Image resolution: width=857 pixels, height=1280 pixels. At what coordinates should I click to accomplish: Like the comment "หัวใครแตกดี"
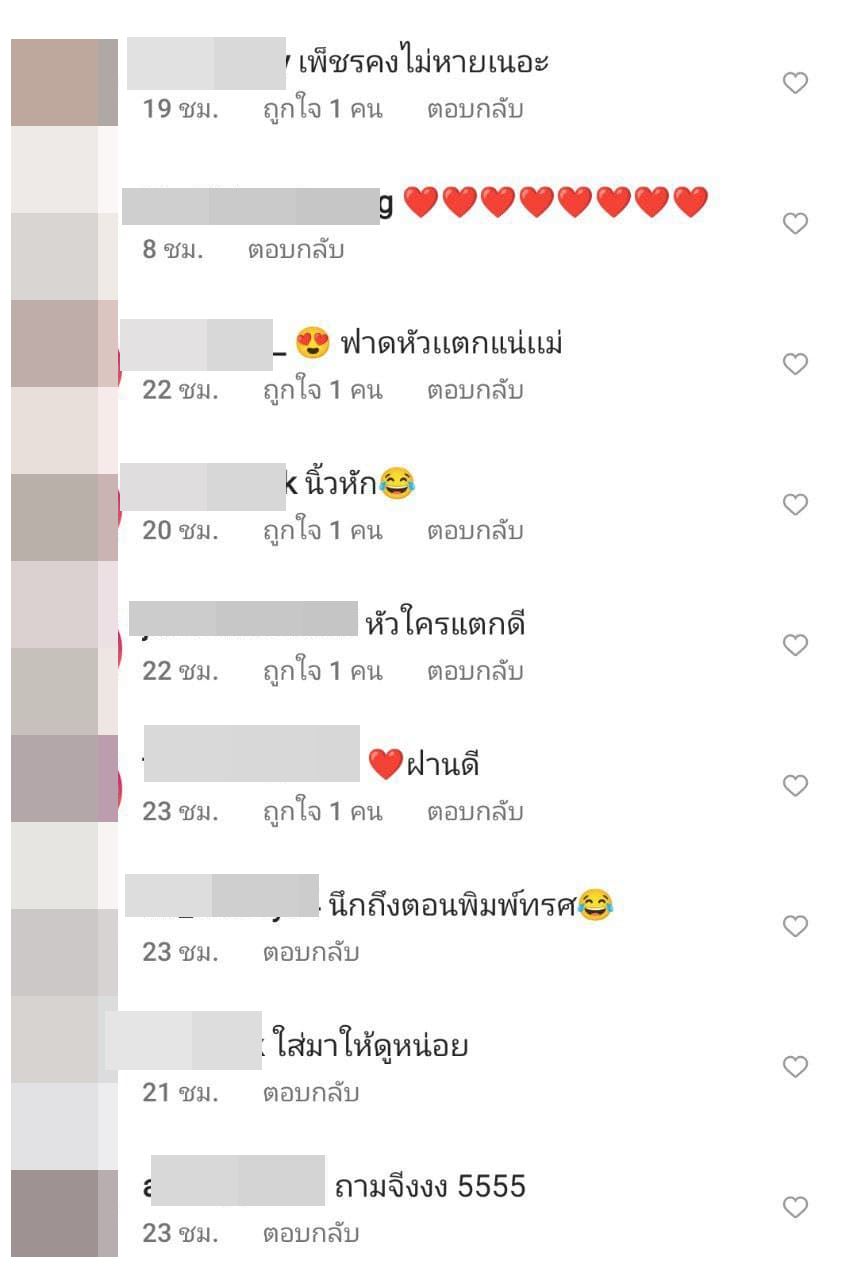pyautogui.click(x=795, y=644)
